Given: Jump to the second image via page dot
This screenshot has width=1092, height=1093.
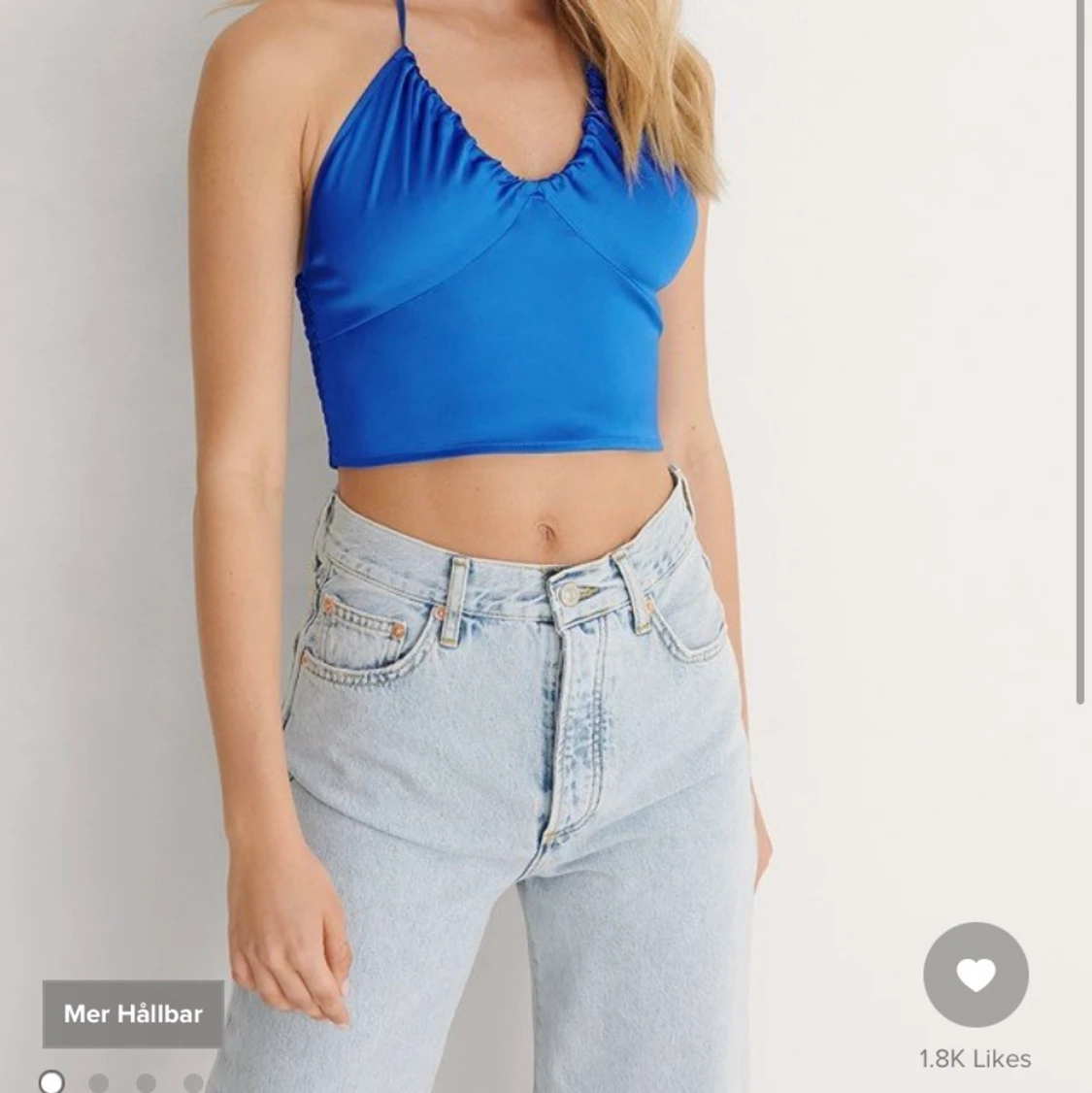Looking at the screenshot, I should click(99, 1082).
